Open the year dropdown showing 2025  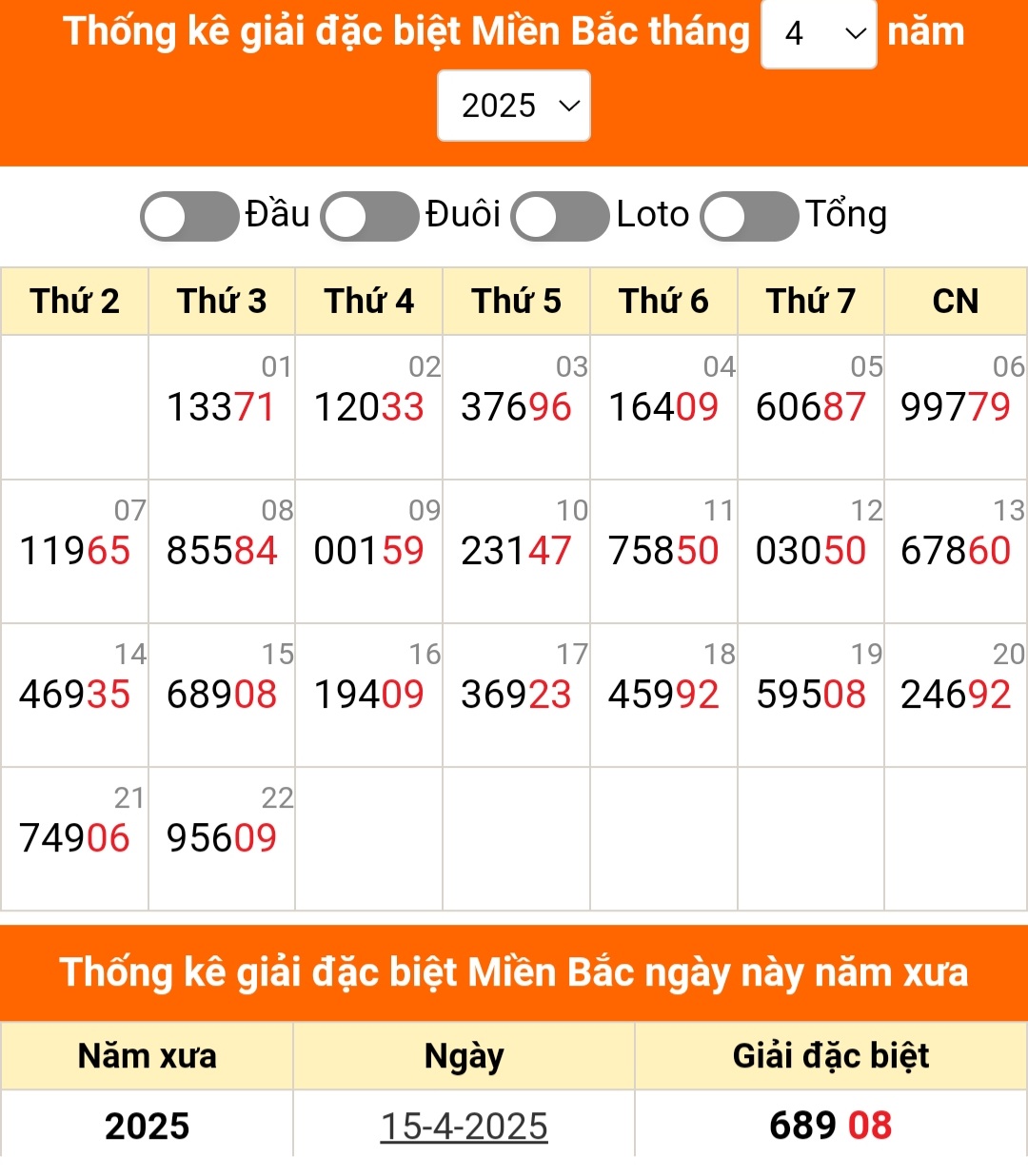(x=514, y=106)
